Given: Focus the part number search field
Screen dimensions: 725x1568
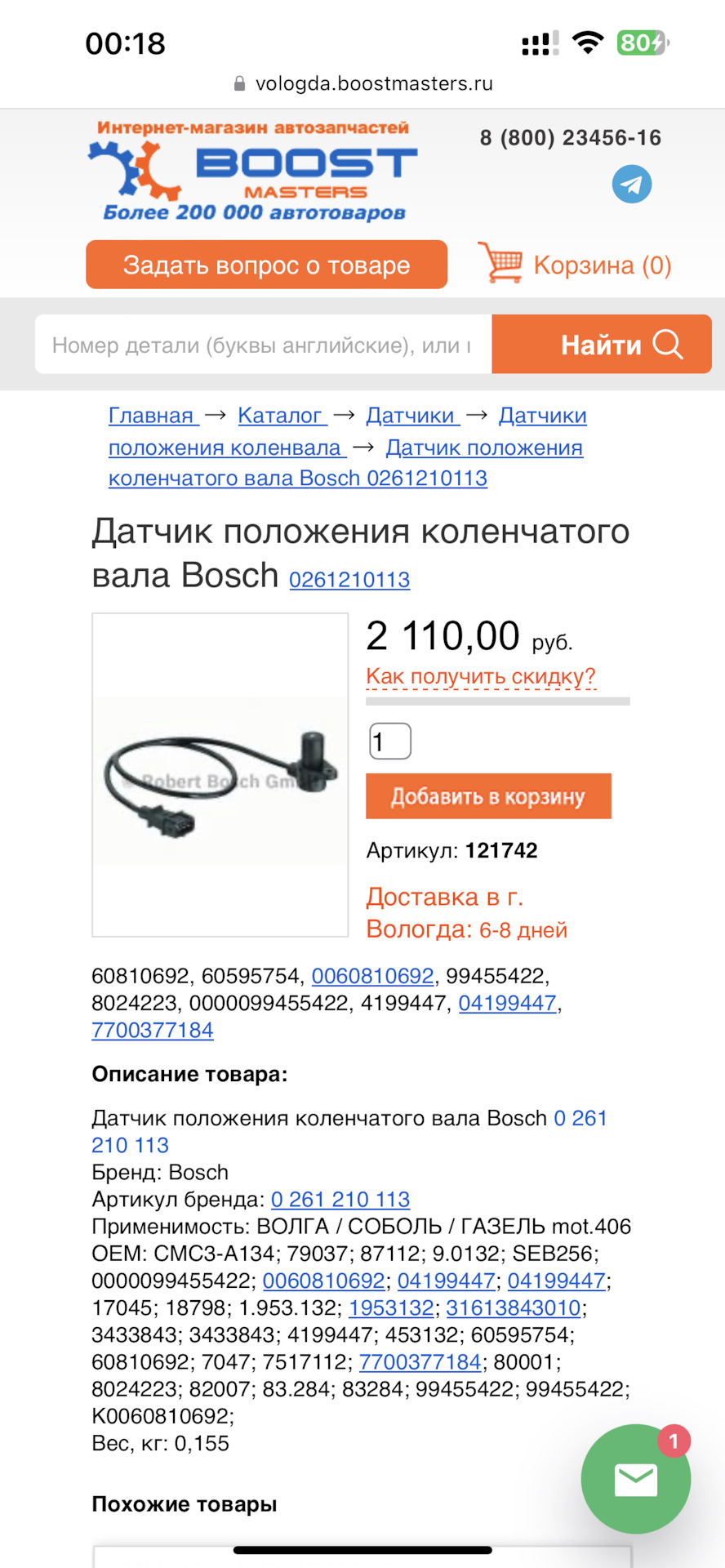Looking at the screenshot, I should 262,345.
